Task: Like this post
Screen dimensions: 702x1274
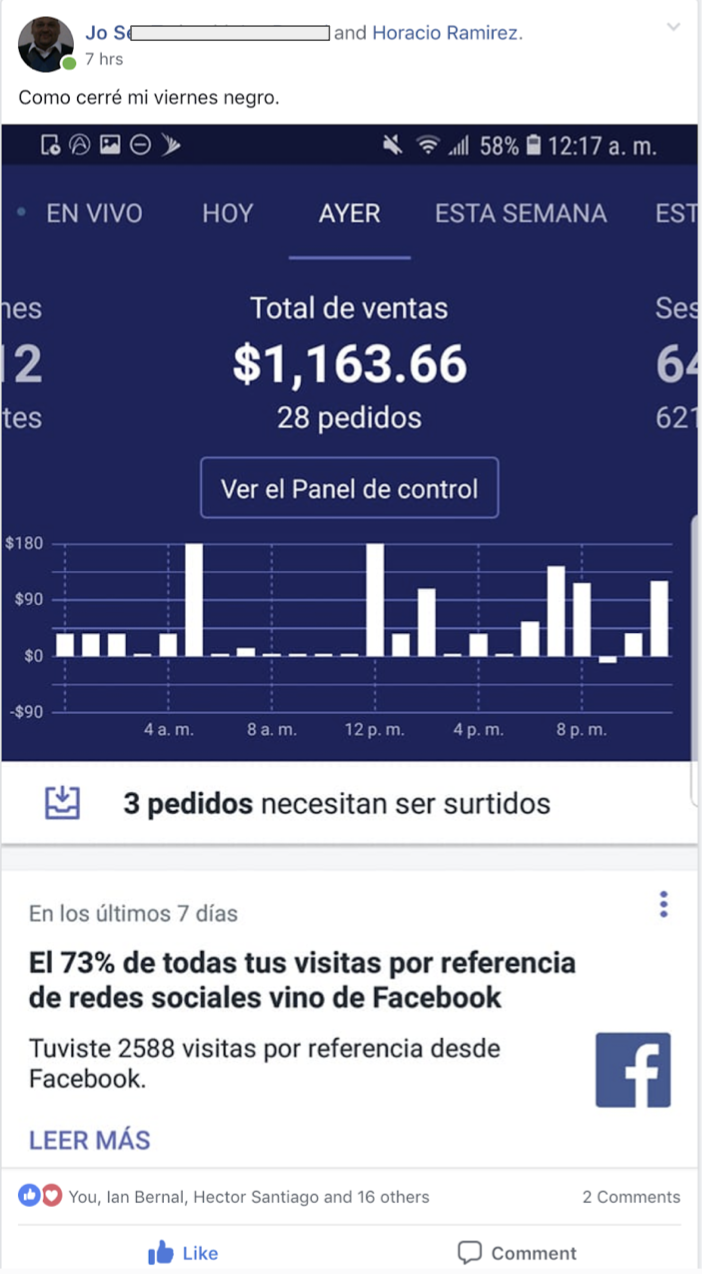Action: (182, 1253)
